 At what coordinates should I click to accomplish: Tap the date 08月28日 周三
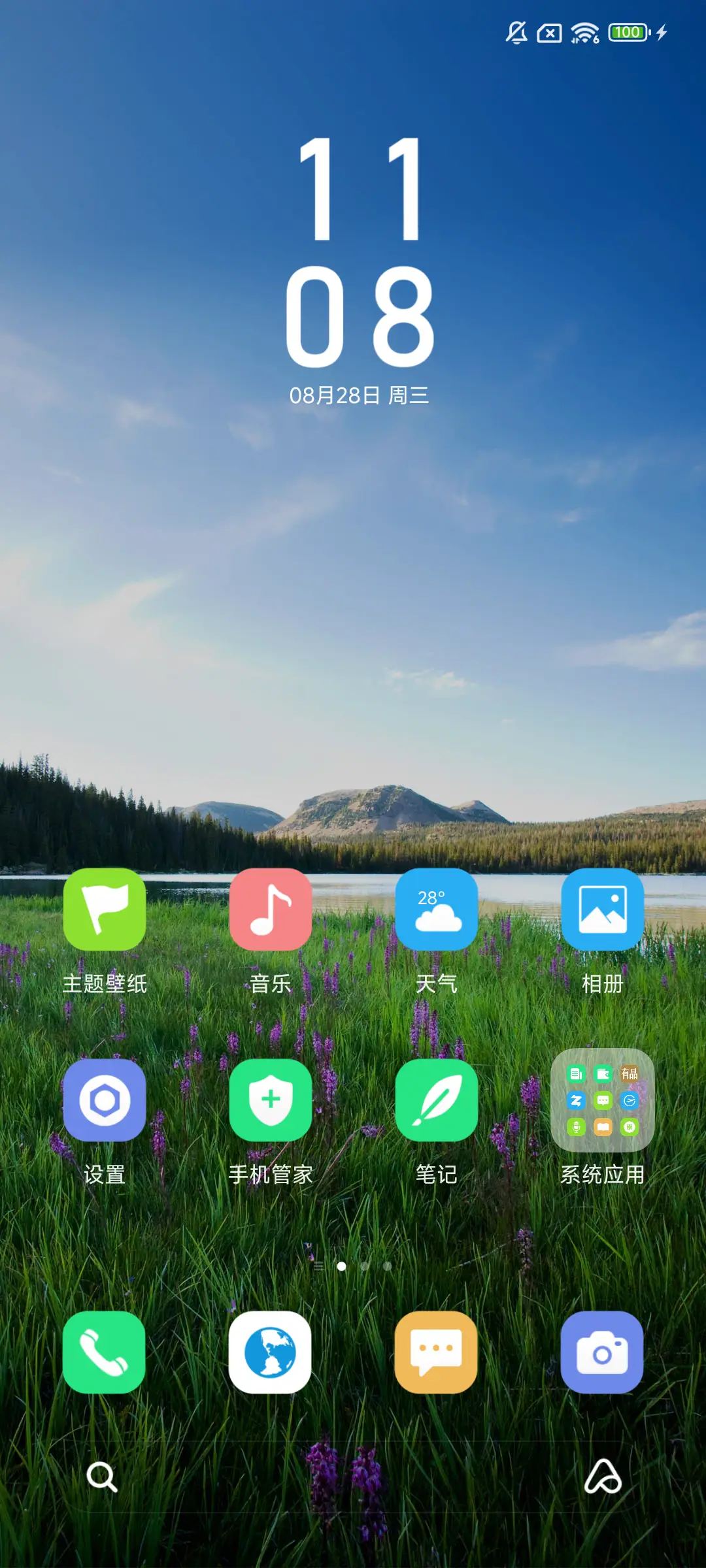(359, 395)
